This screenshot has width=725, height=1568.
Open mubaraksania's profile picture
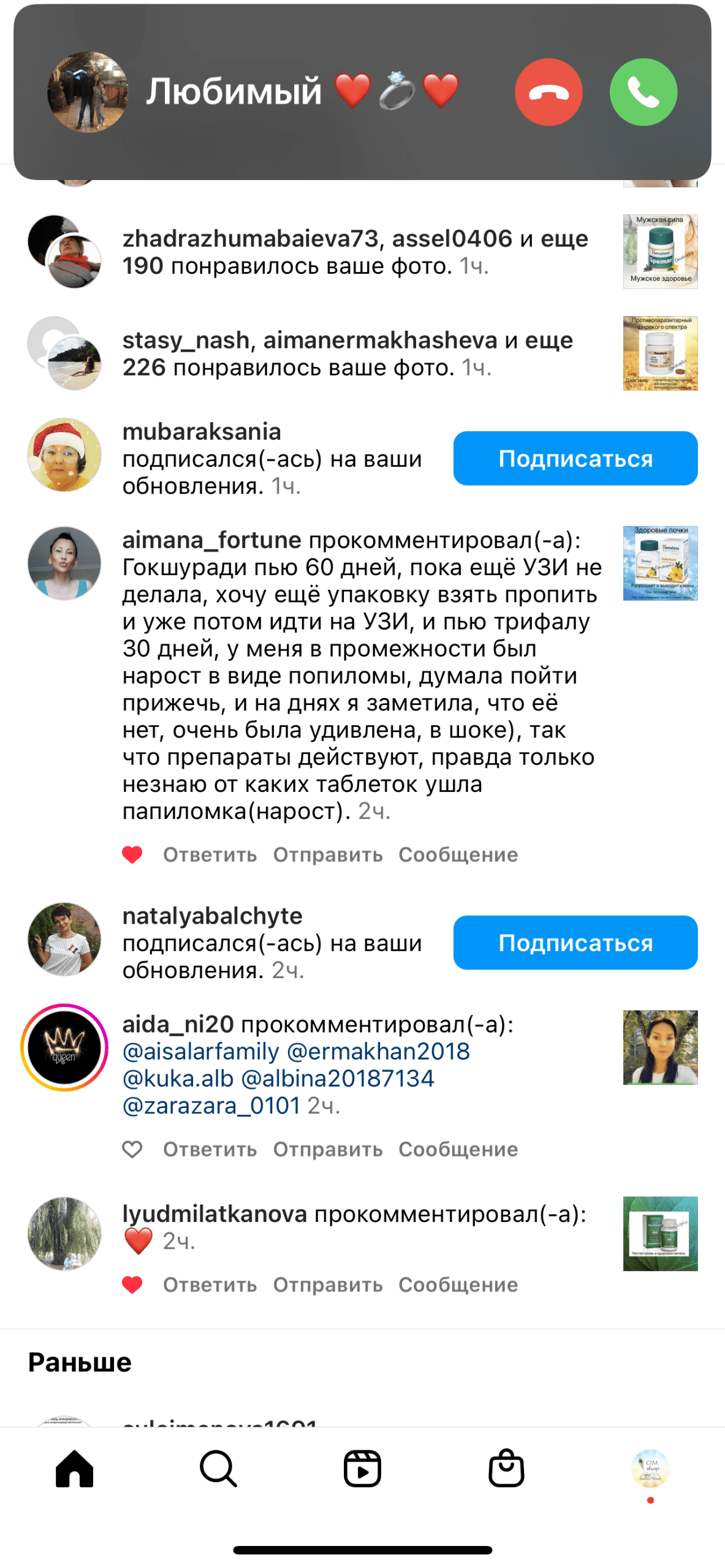click(64, 454)
